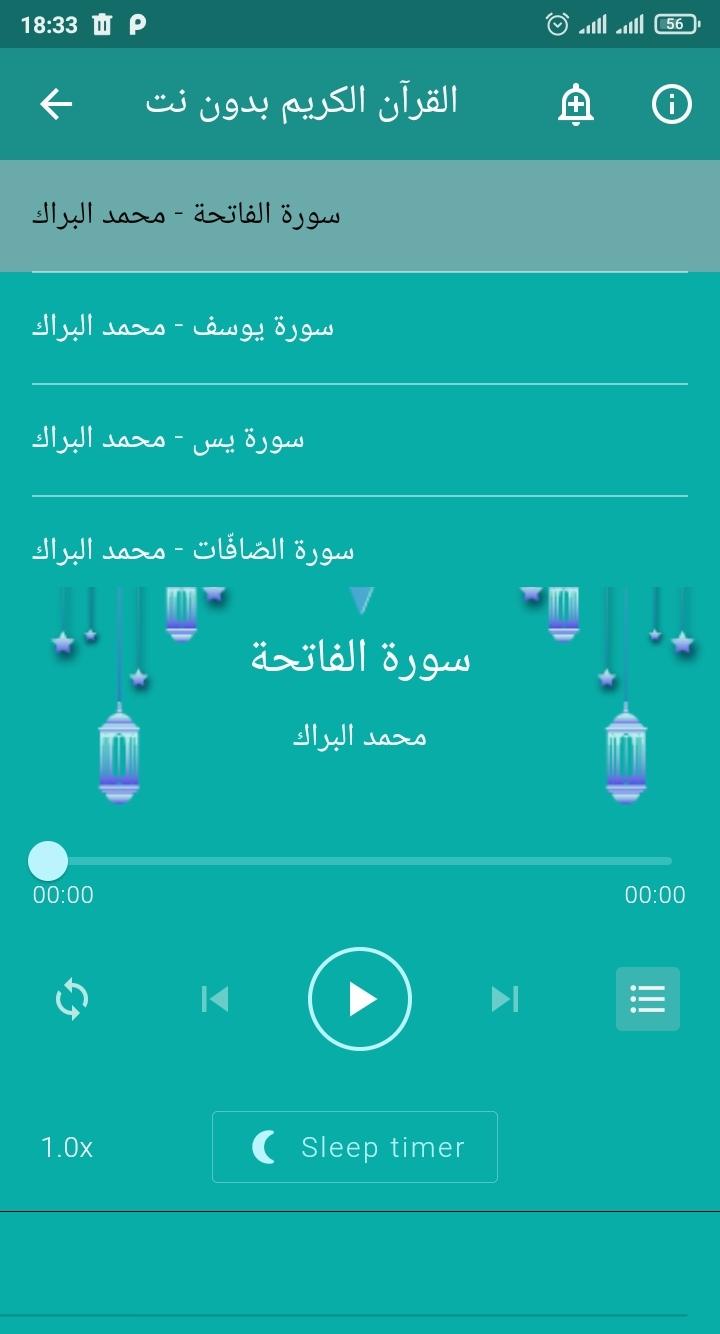Skip to the next track
720x1334 pixels.
505,999
